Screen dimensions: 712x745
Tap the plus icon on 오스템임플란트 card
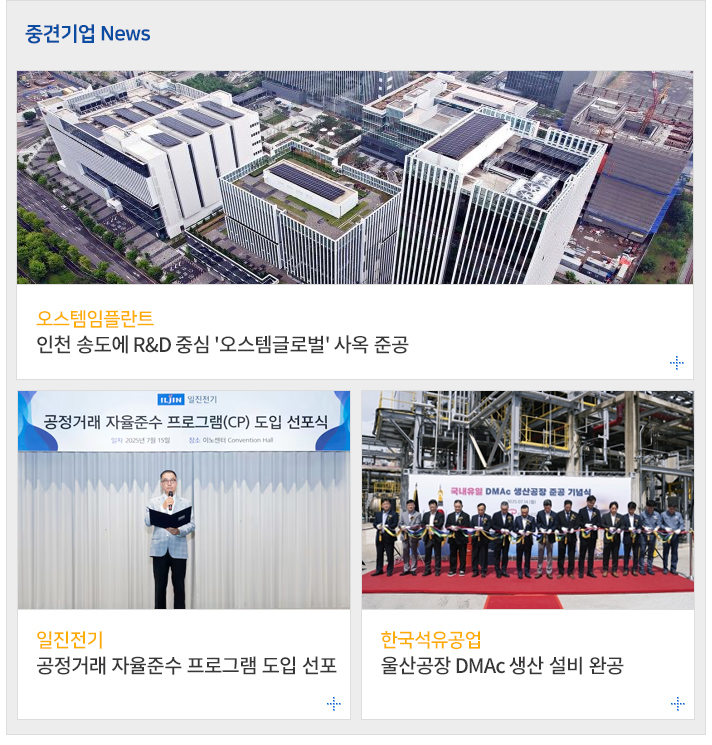(x=677, y=362)
